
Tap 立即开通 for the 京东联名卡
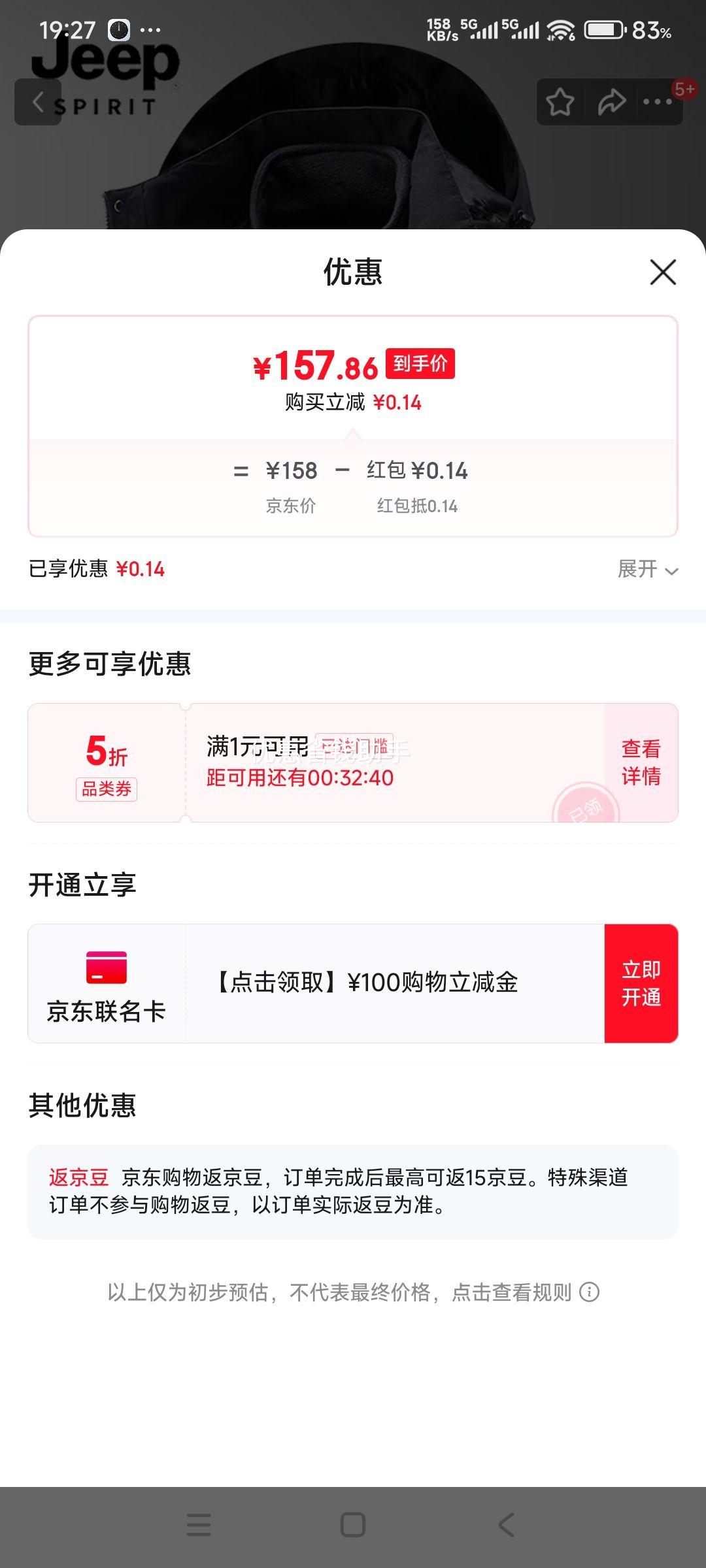(641, 983)
